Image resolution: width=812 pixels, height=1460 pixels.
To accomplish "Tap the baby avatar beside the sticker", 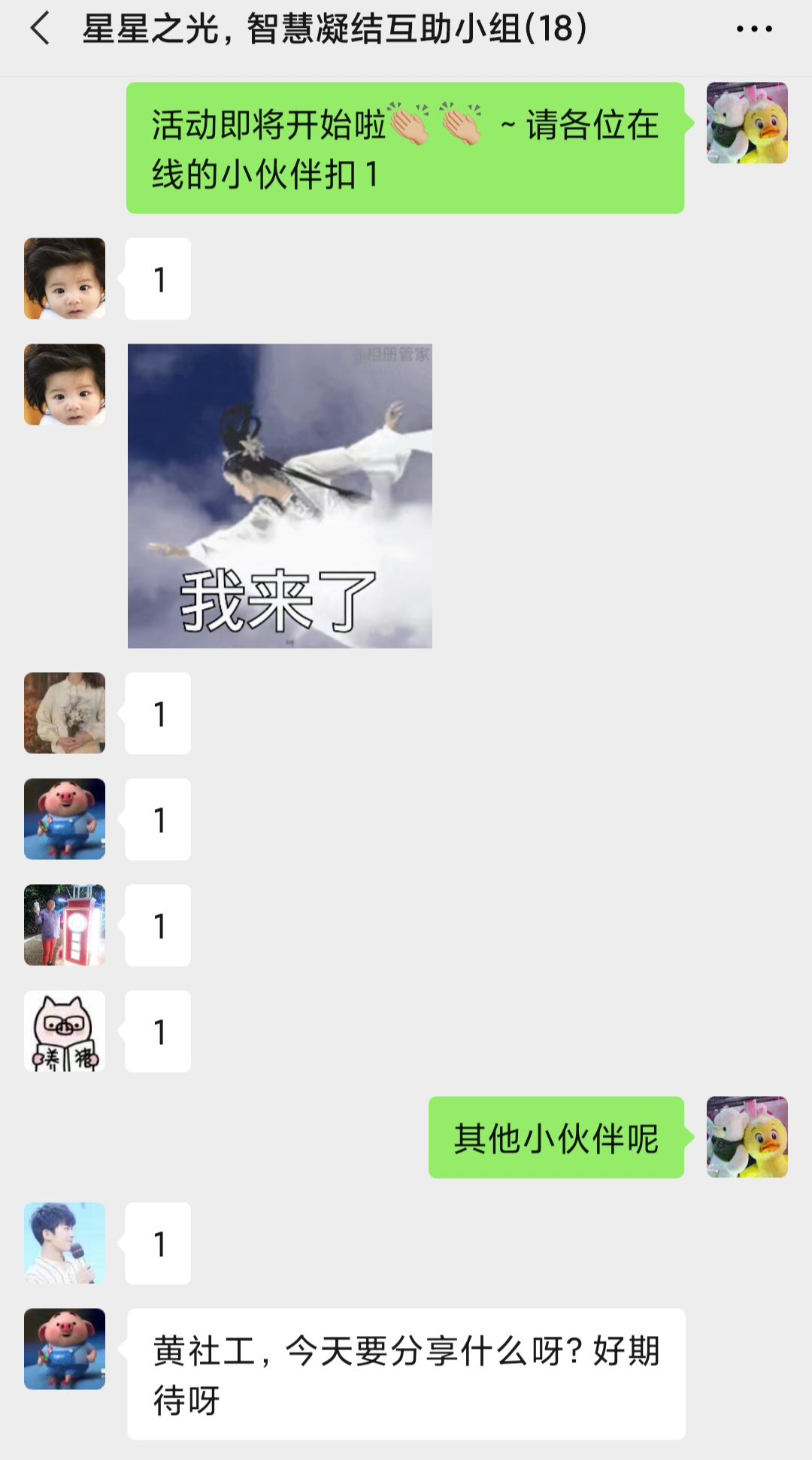I will click(x=65, y=385).
